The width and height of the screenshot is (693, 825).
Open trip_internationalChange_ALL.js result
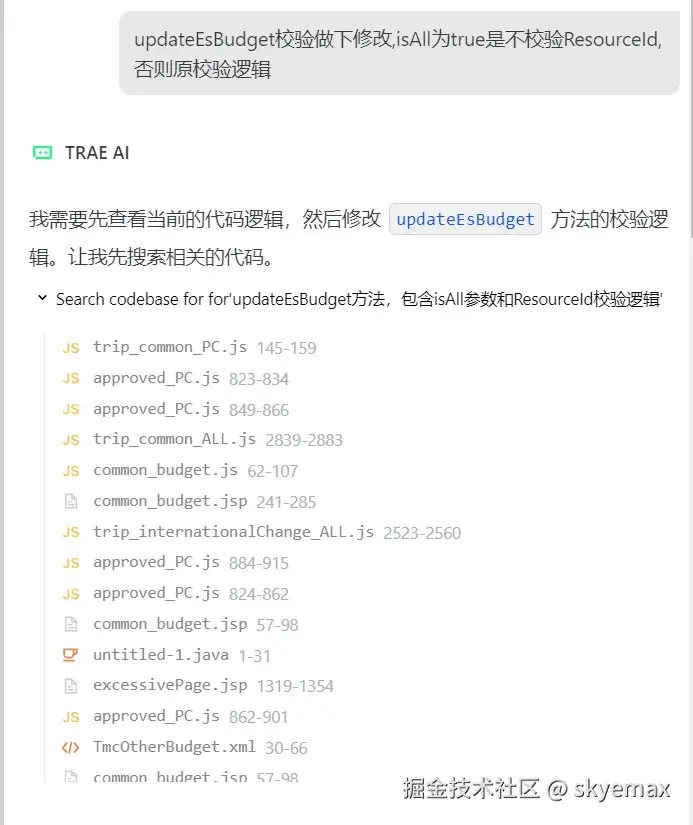click(233, 532)
